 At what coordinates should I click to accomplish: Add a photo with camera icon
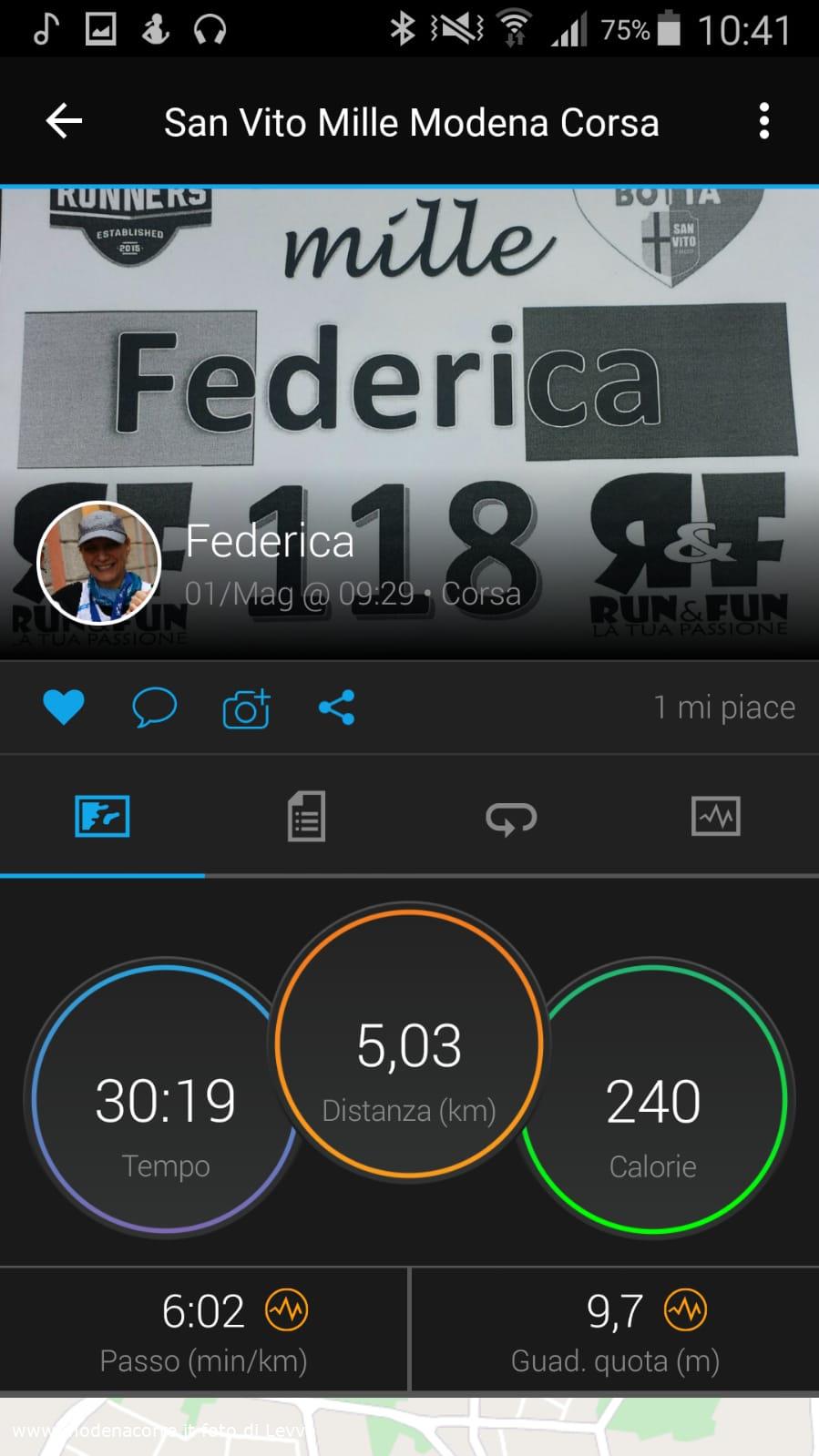[x=246, y=708]
